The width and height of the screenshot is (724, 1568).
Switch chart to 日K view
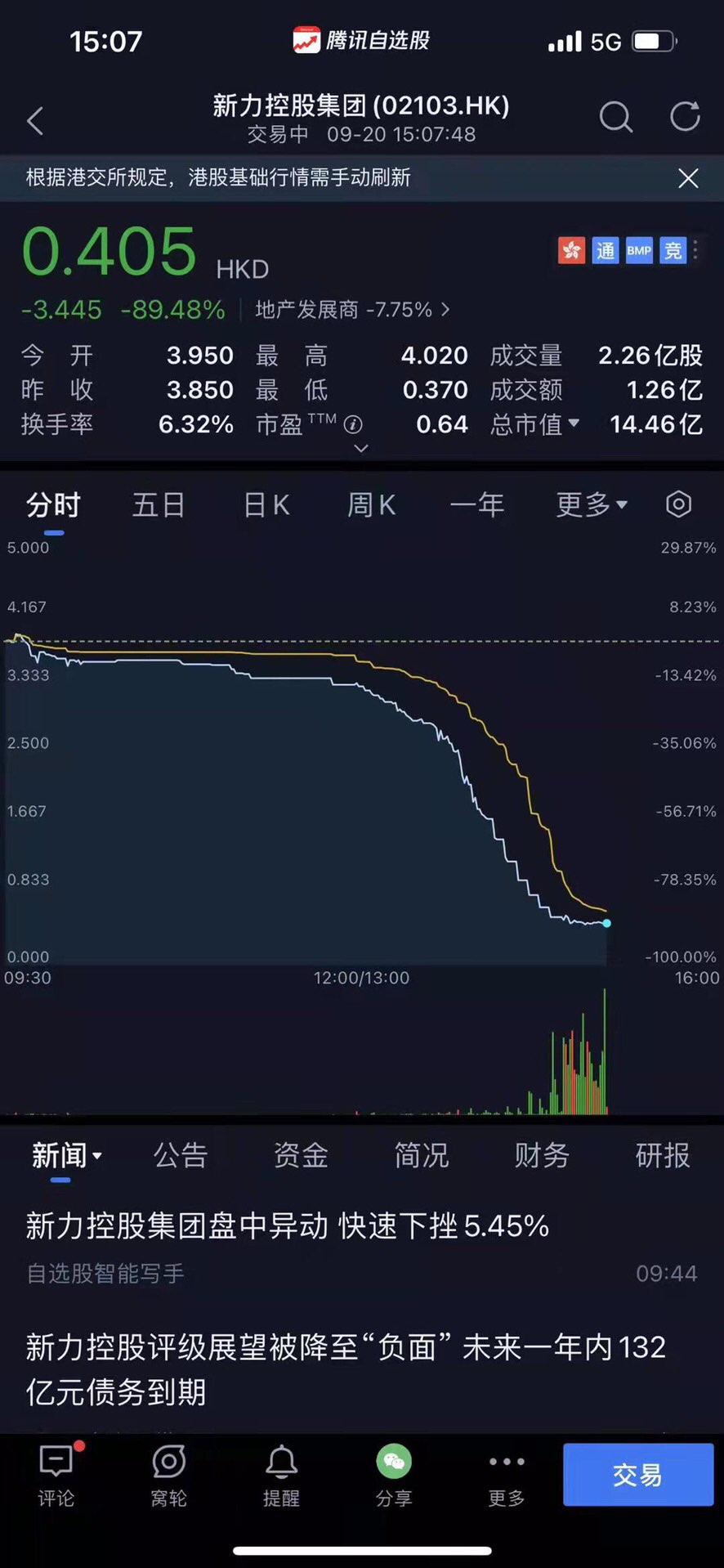[266, 505]
